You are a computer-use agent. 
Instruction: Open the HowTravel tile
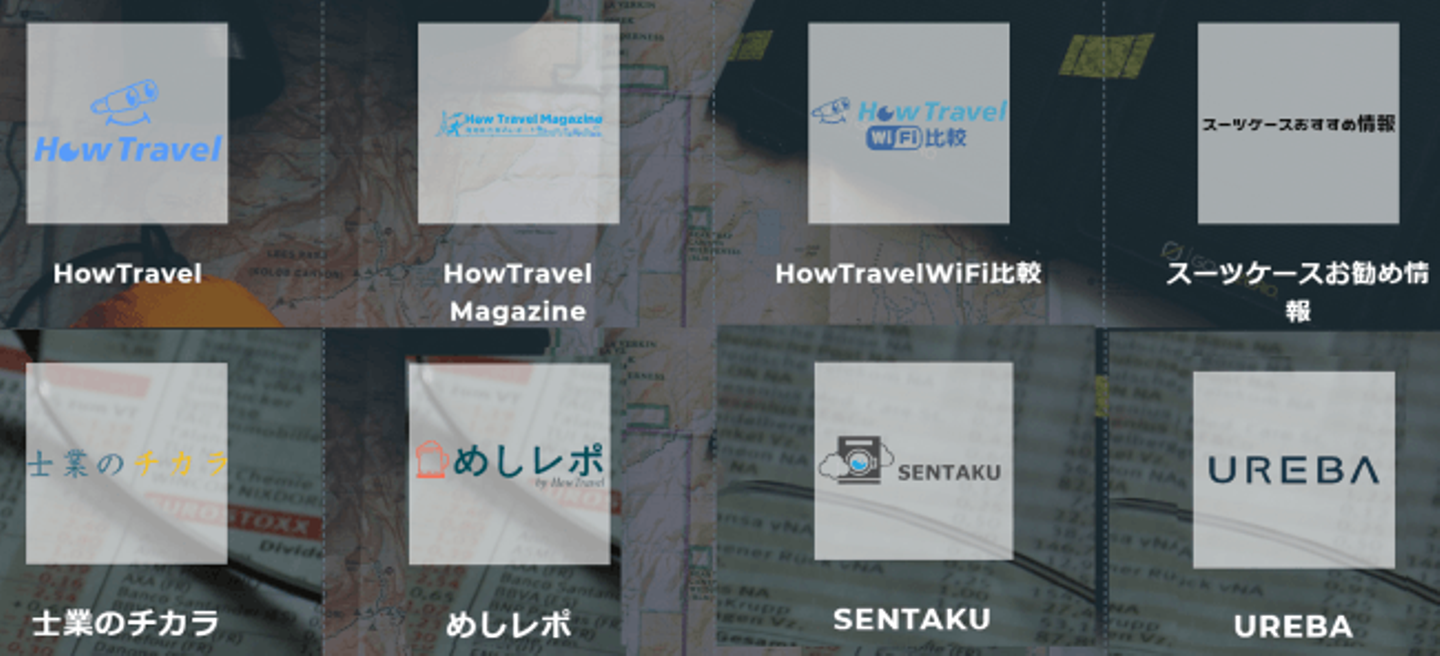coord(127,124)
